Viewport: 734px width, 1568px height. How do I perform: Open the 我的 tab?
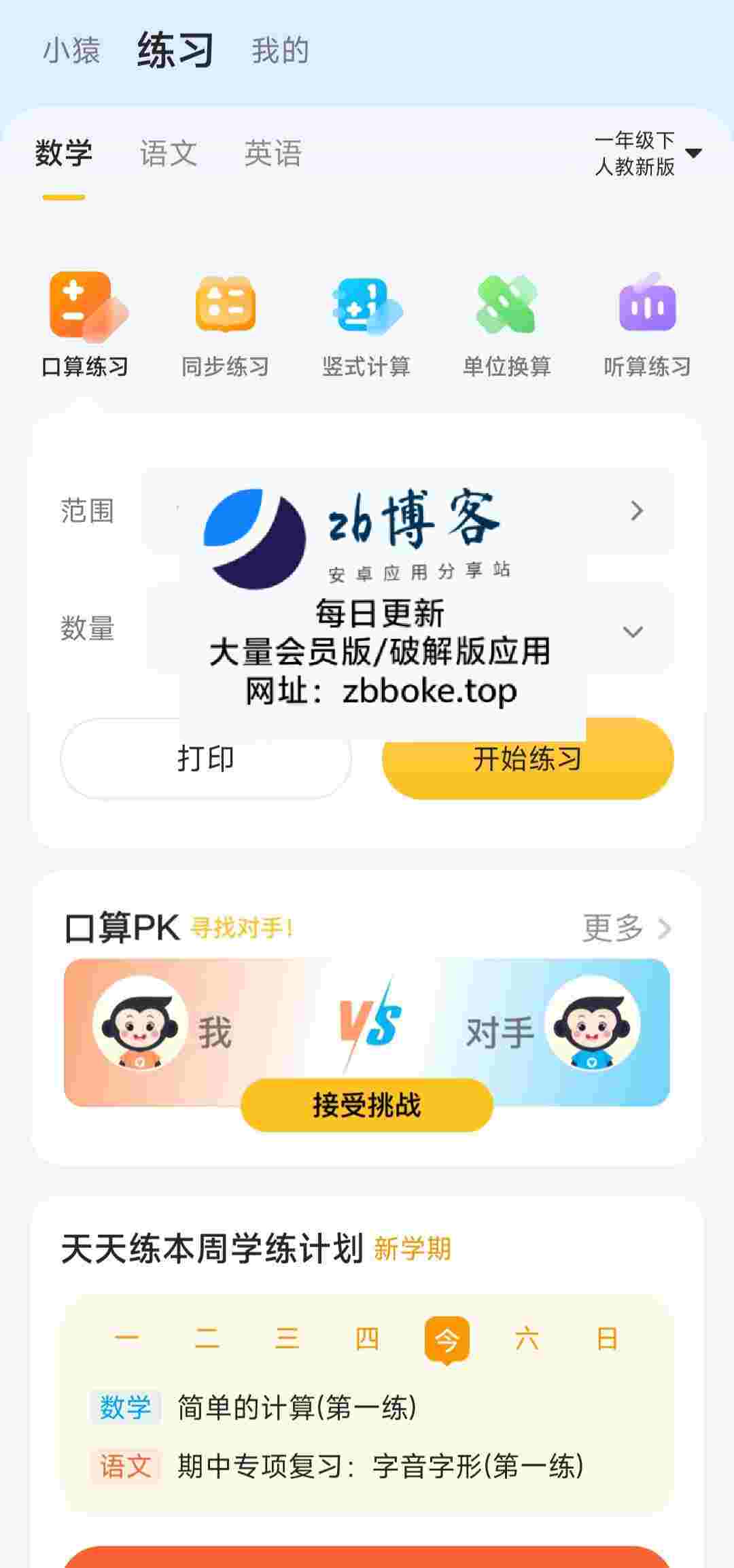(x=280, y=51)
